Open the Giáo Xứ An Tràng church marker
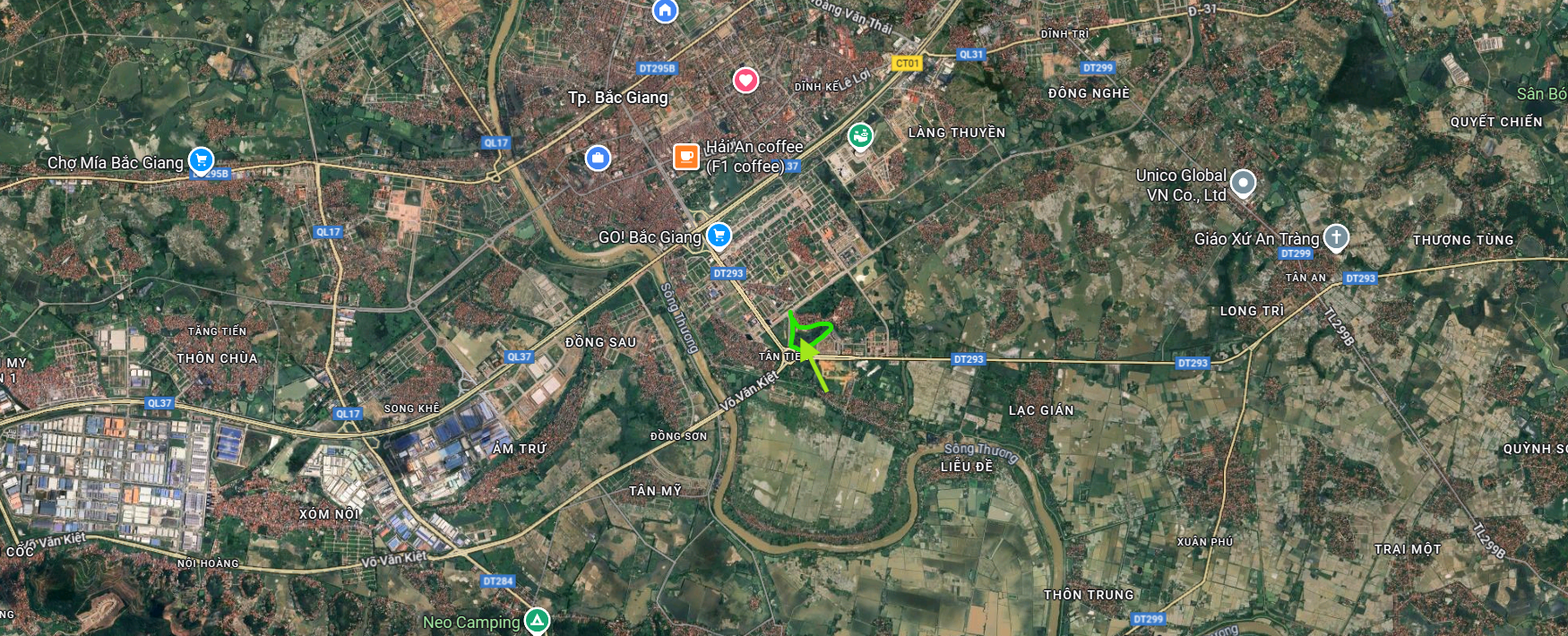Screen dimensions: 1568x636 (1336, 237)
